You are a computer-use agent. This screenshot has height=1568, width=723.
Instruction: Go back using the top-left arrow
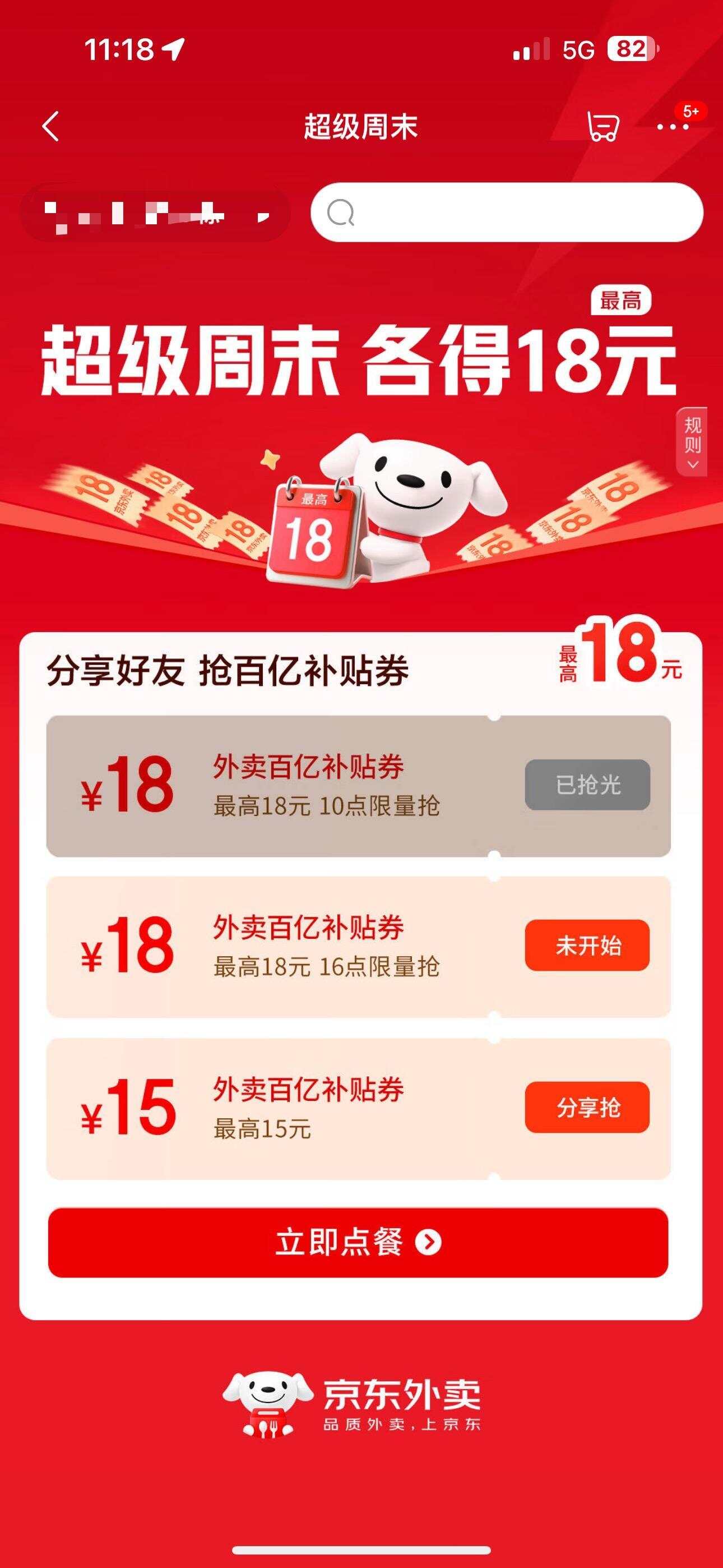pos(51,127)
